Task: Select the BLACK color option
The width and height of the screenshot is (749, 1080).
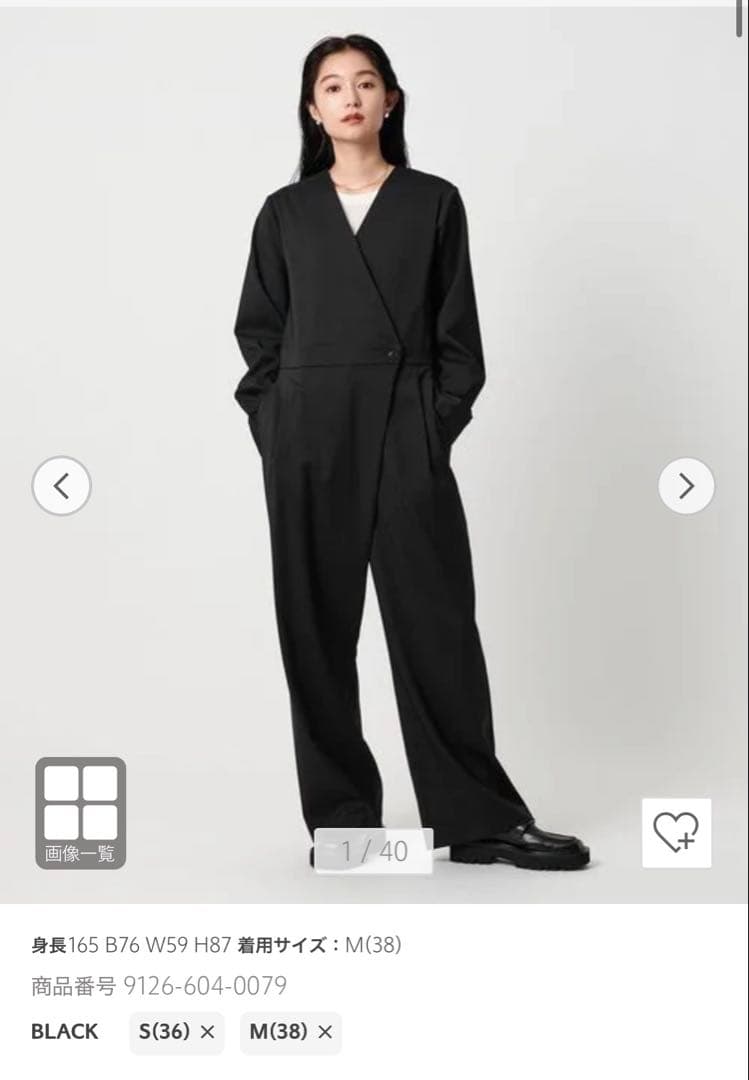Action: [x=63, y=1032]
